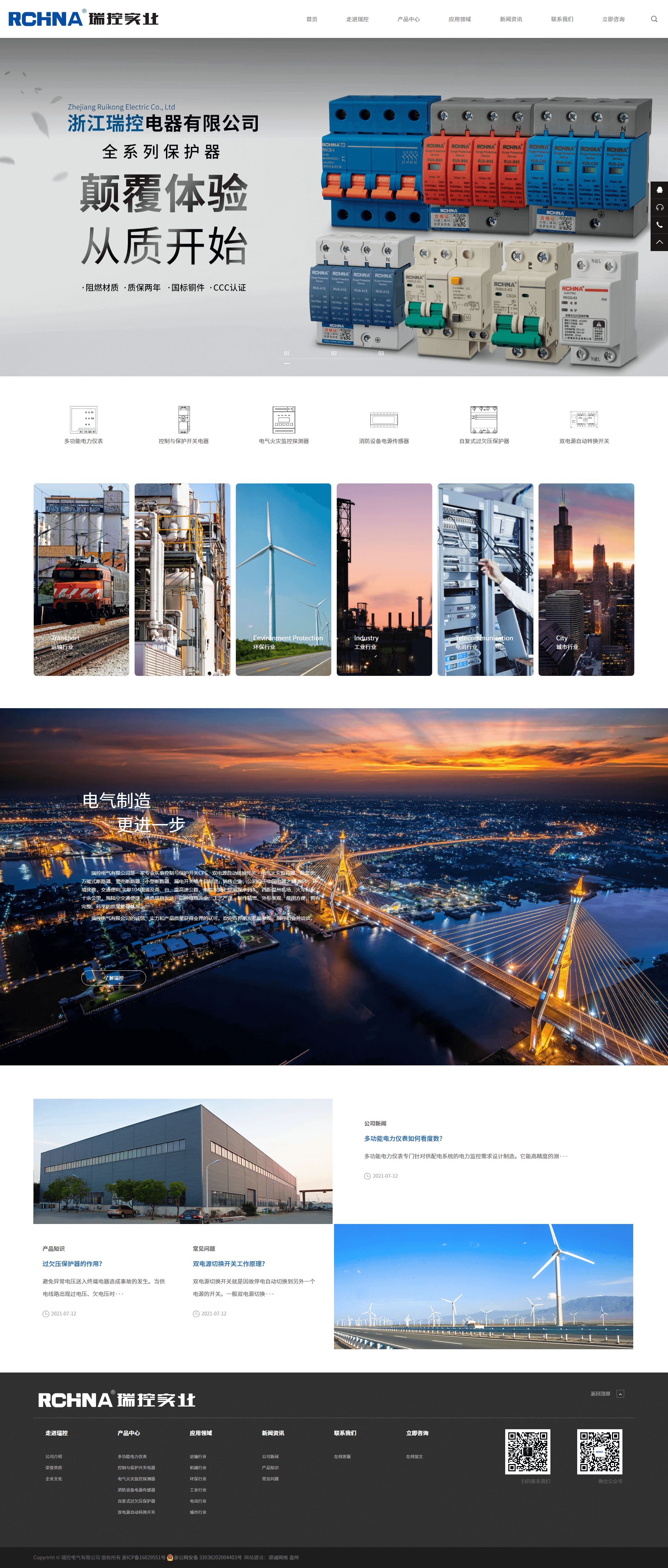Open the search icon in the header
The image size is (668, 1568).
click(x=654, y=19)
